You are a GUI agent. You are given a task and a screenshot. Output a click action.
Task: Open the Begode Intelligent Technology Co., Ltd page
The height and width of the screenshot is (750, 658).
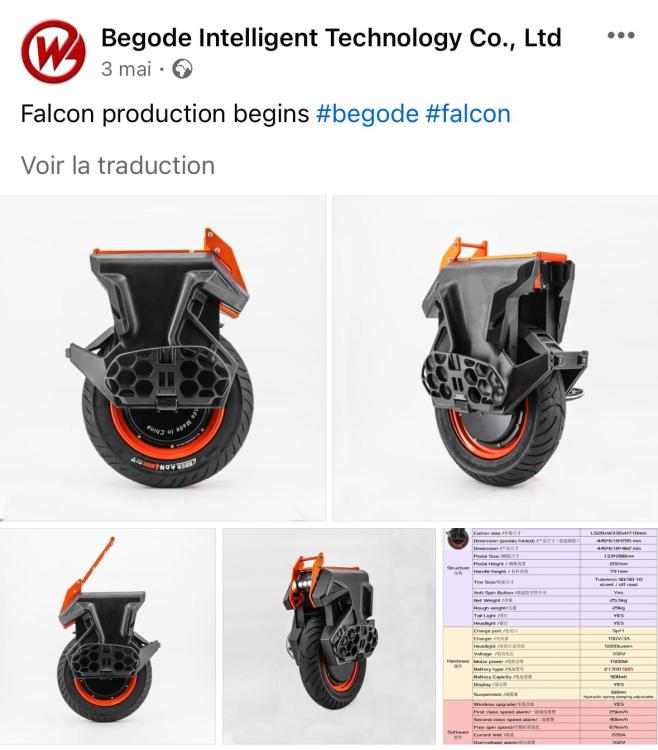(x=331, y=38)
